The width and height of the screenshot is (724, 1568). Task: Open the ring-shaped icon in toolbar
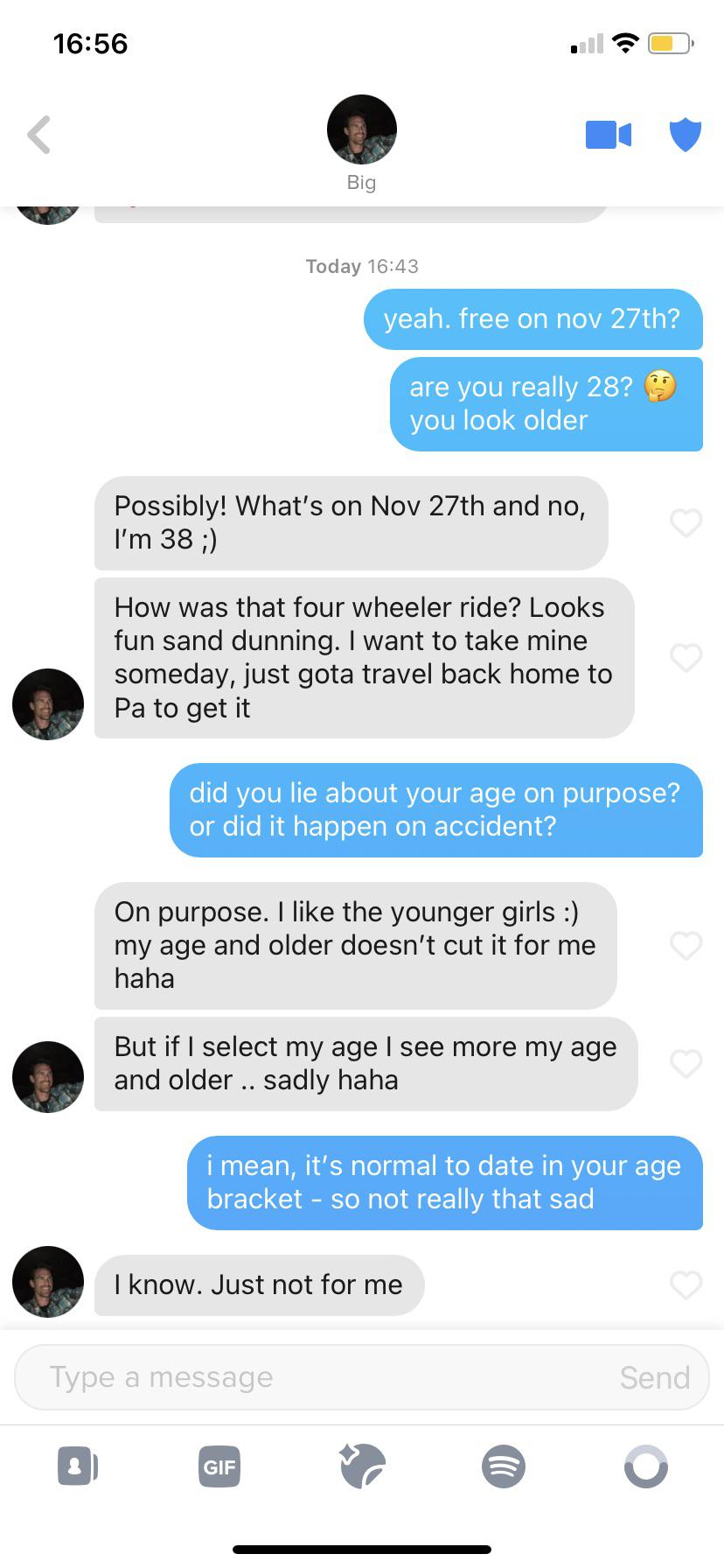tap(645, 1466)
